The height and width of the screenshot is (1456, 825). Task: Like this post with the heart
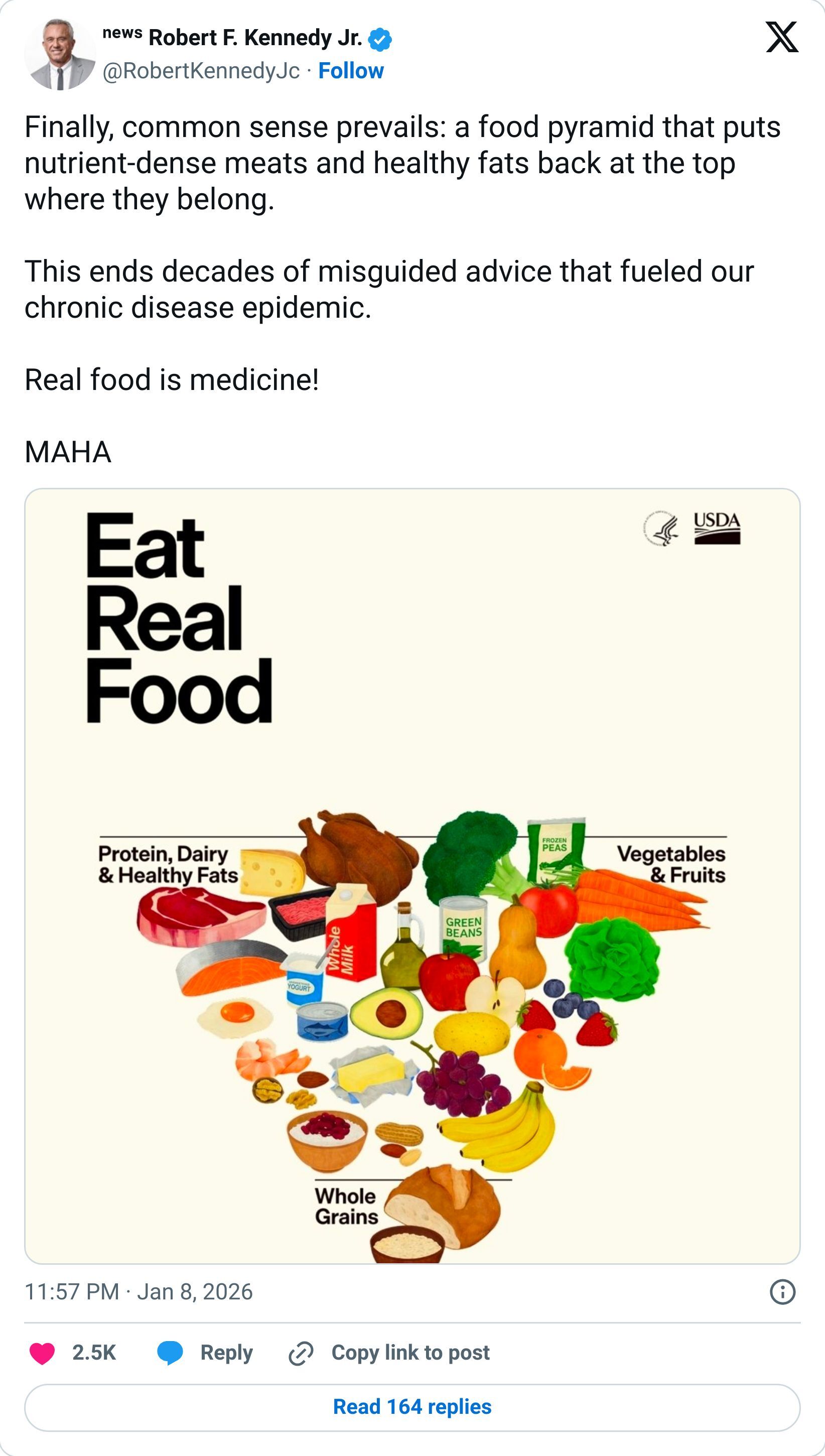pyautogui.click(x=42, y=1354)
